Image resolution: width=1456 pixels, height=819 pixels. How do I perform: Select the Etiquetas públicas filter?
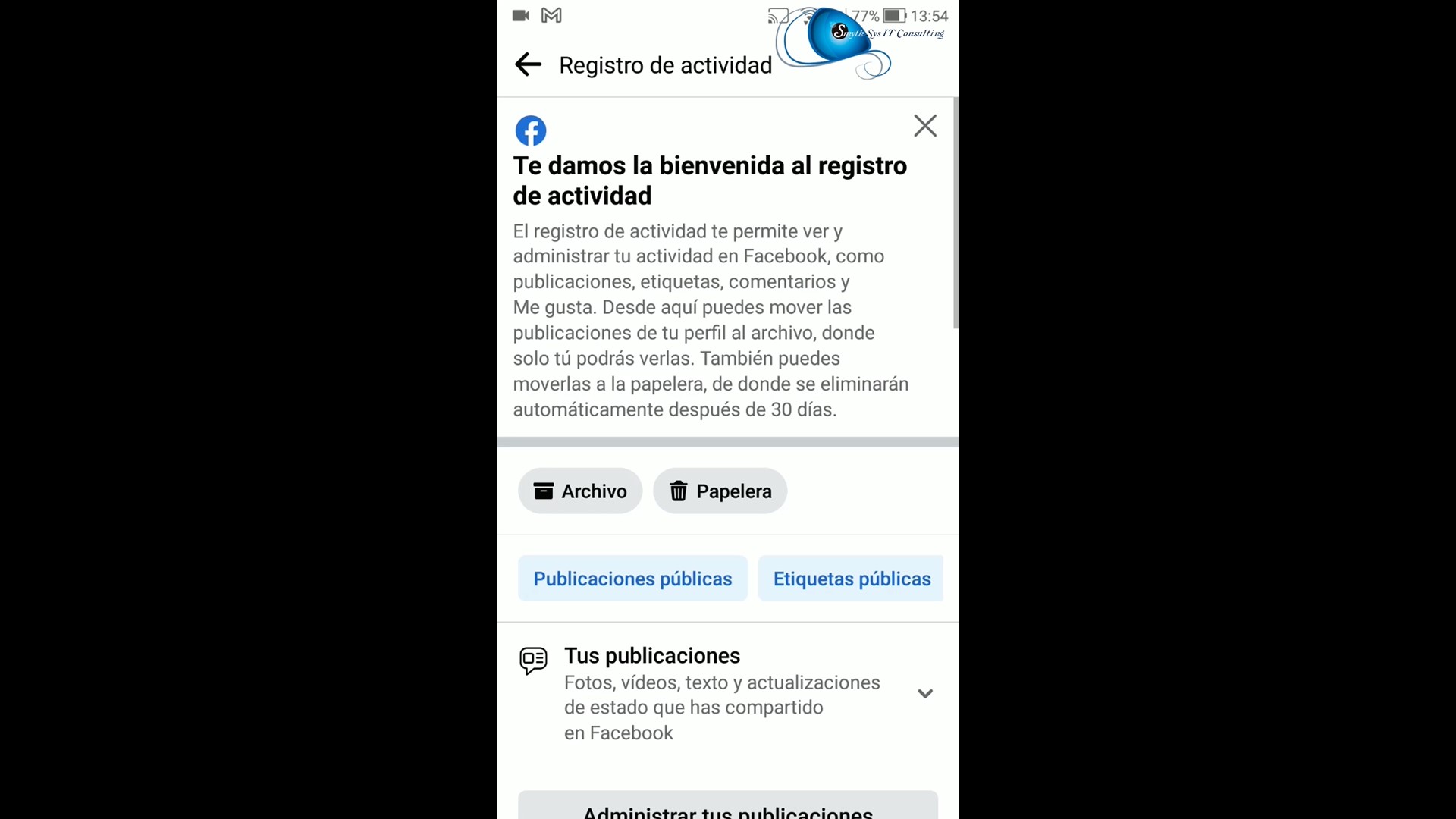click(851, 579)
